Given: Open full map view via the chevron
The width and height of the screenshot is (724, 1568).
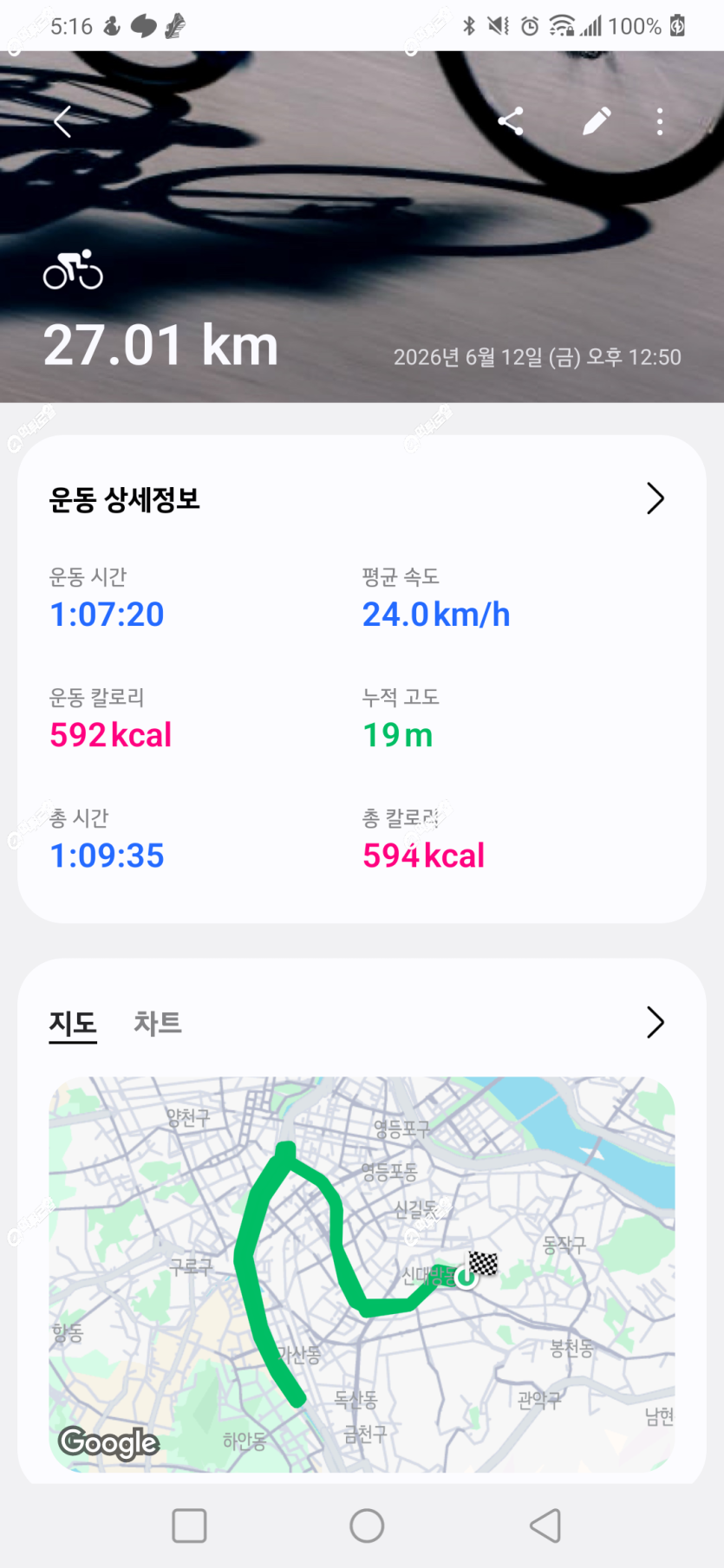Looking at the screenshot, I should [656, 1023].
